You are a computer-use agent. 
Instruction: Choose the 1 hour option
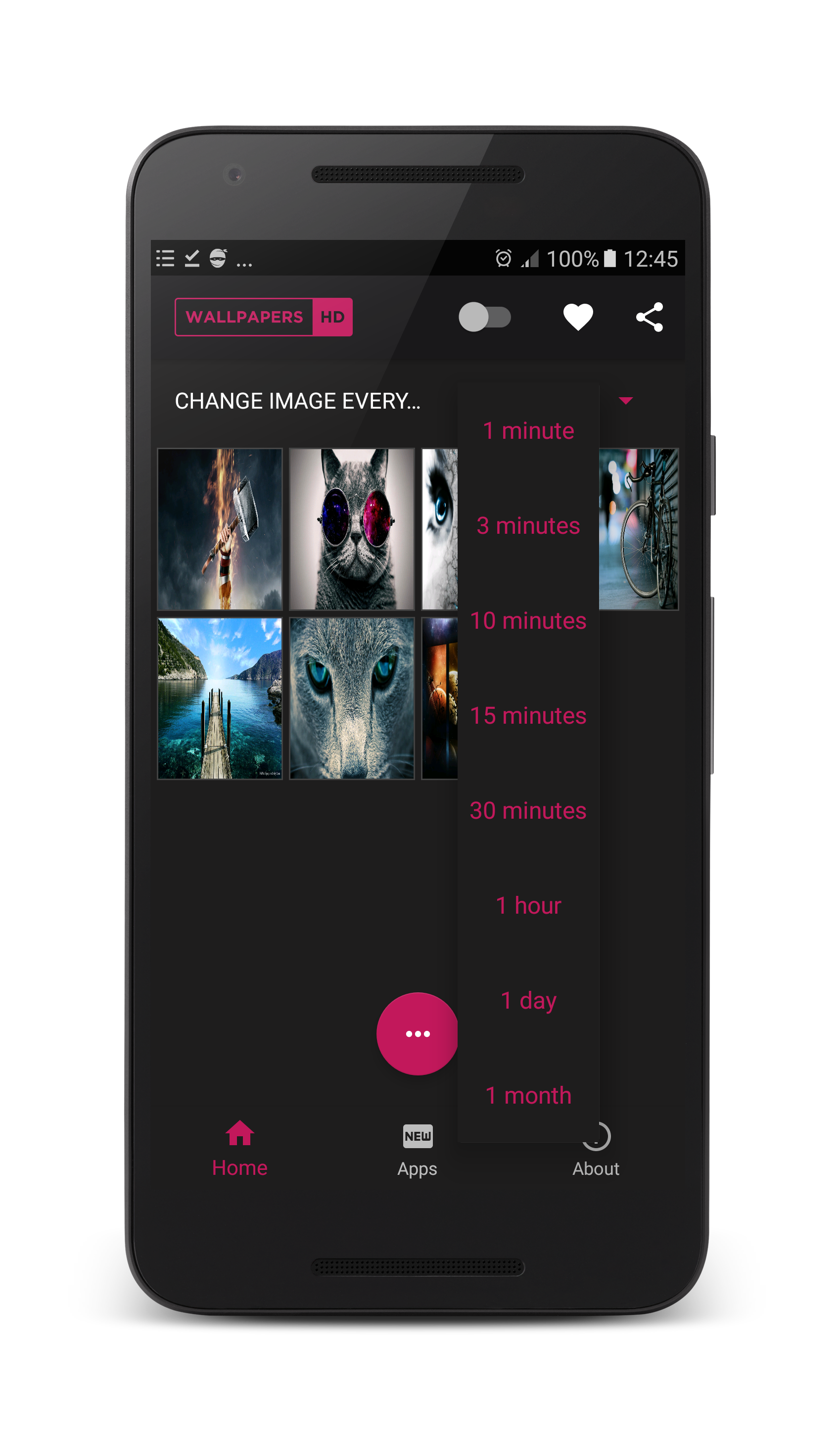point(528,905)
